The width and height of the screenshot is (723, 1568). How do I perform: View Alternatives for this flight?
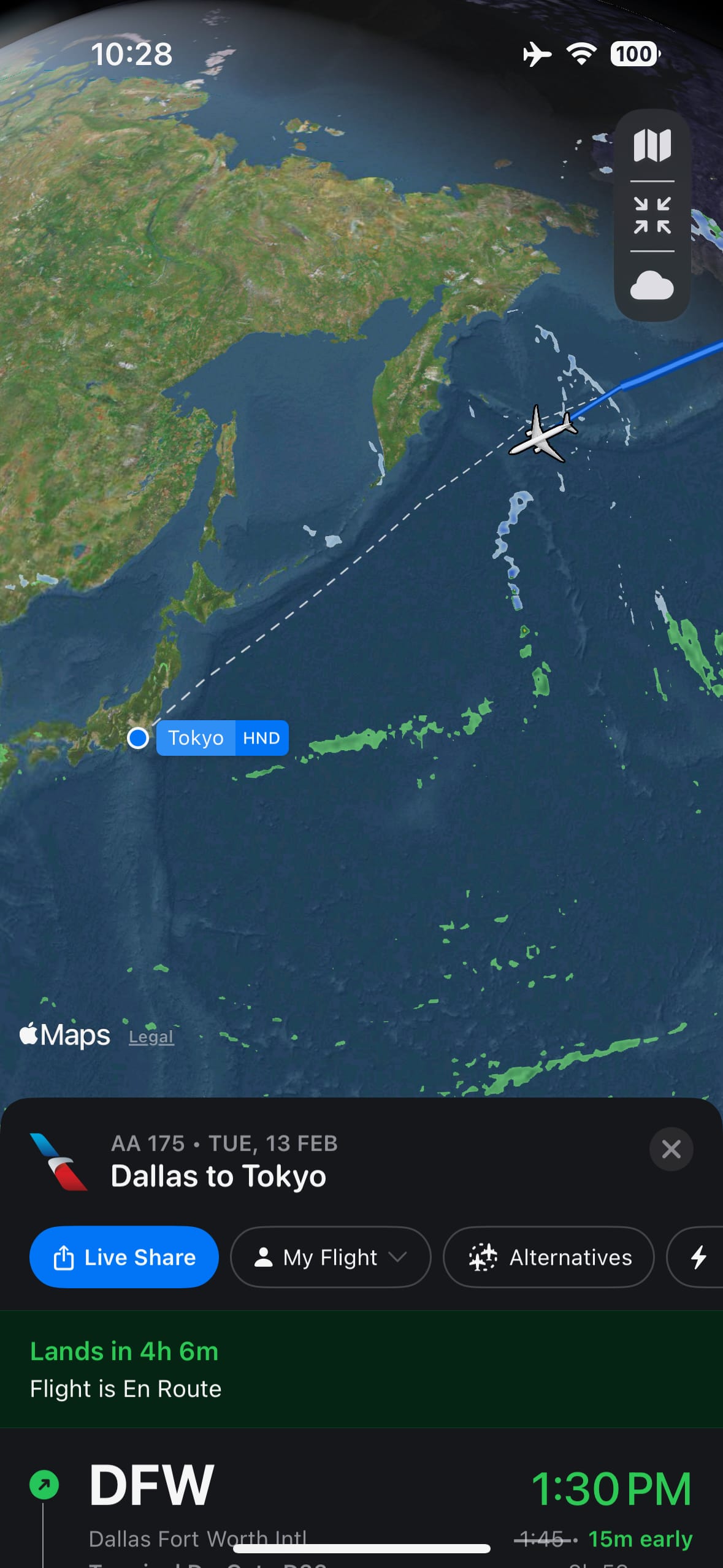click(549, 1257)
